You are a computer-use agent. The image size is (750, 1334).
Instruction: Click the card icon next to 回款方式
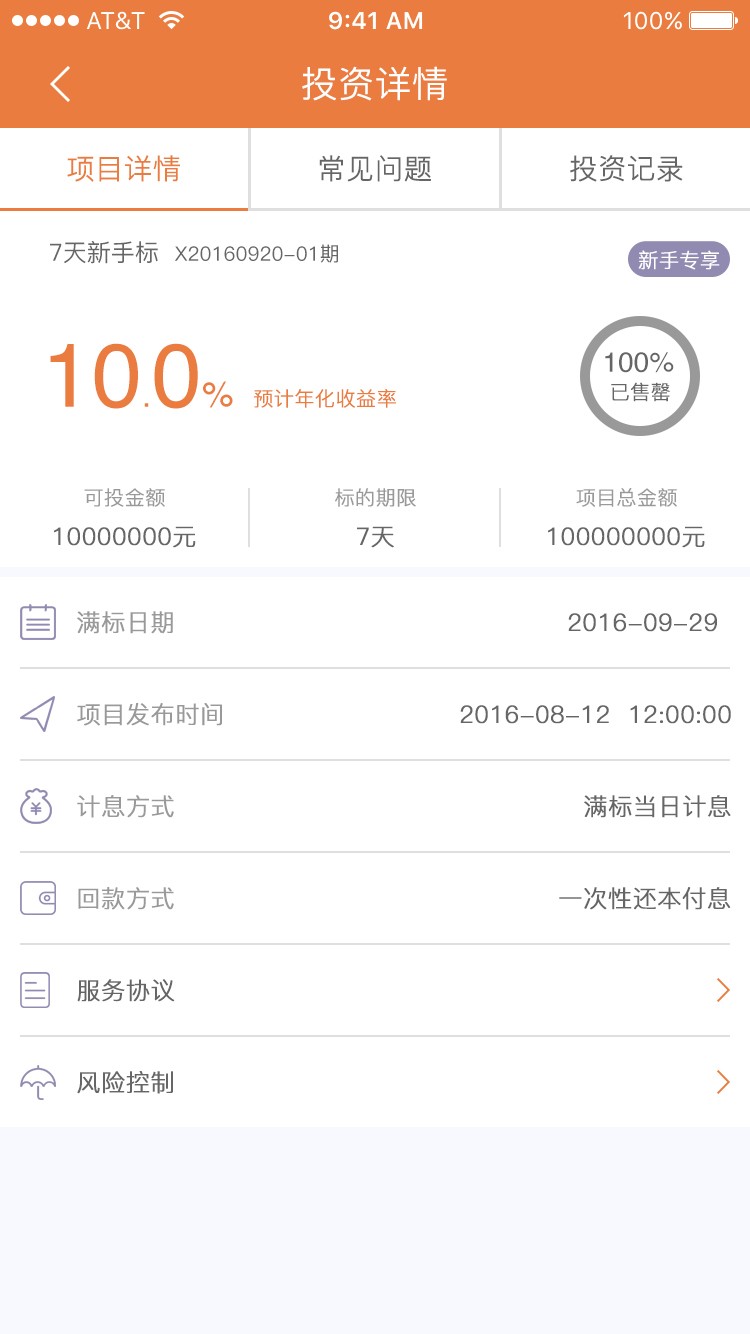tap(37, 897)
